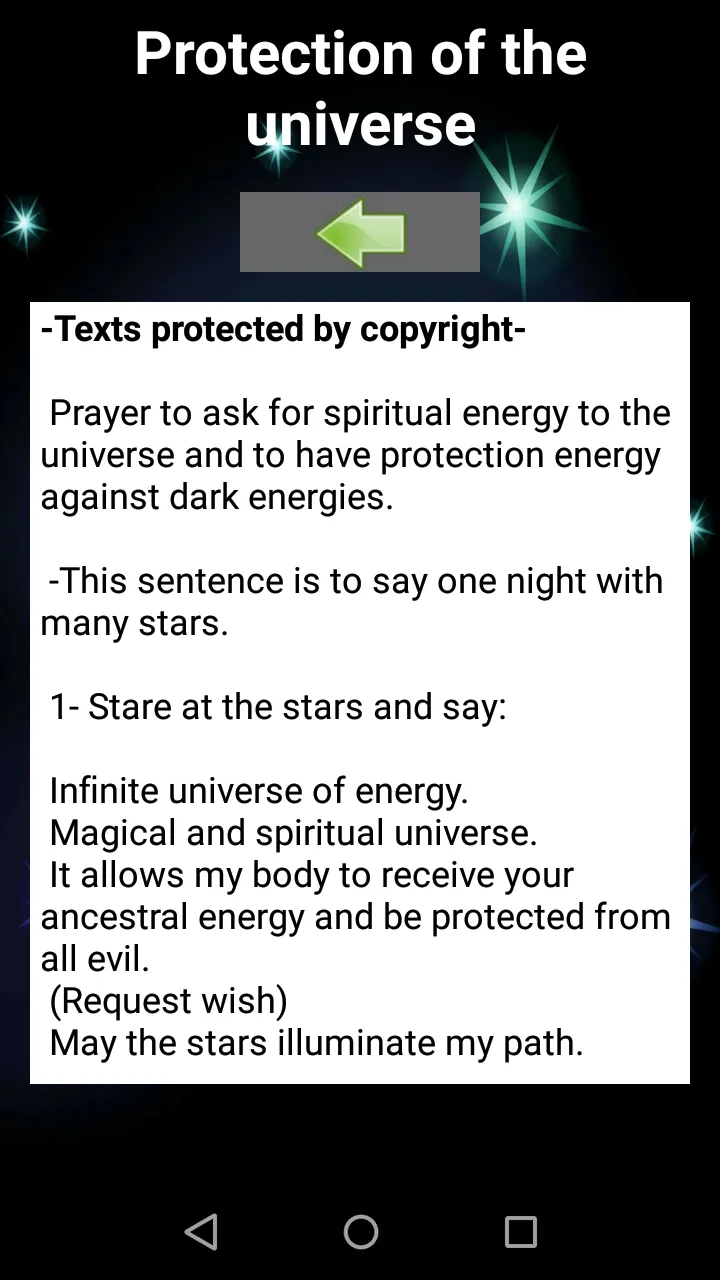
Task: Tap the Android home circle button
Action: [360, 1233]
